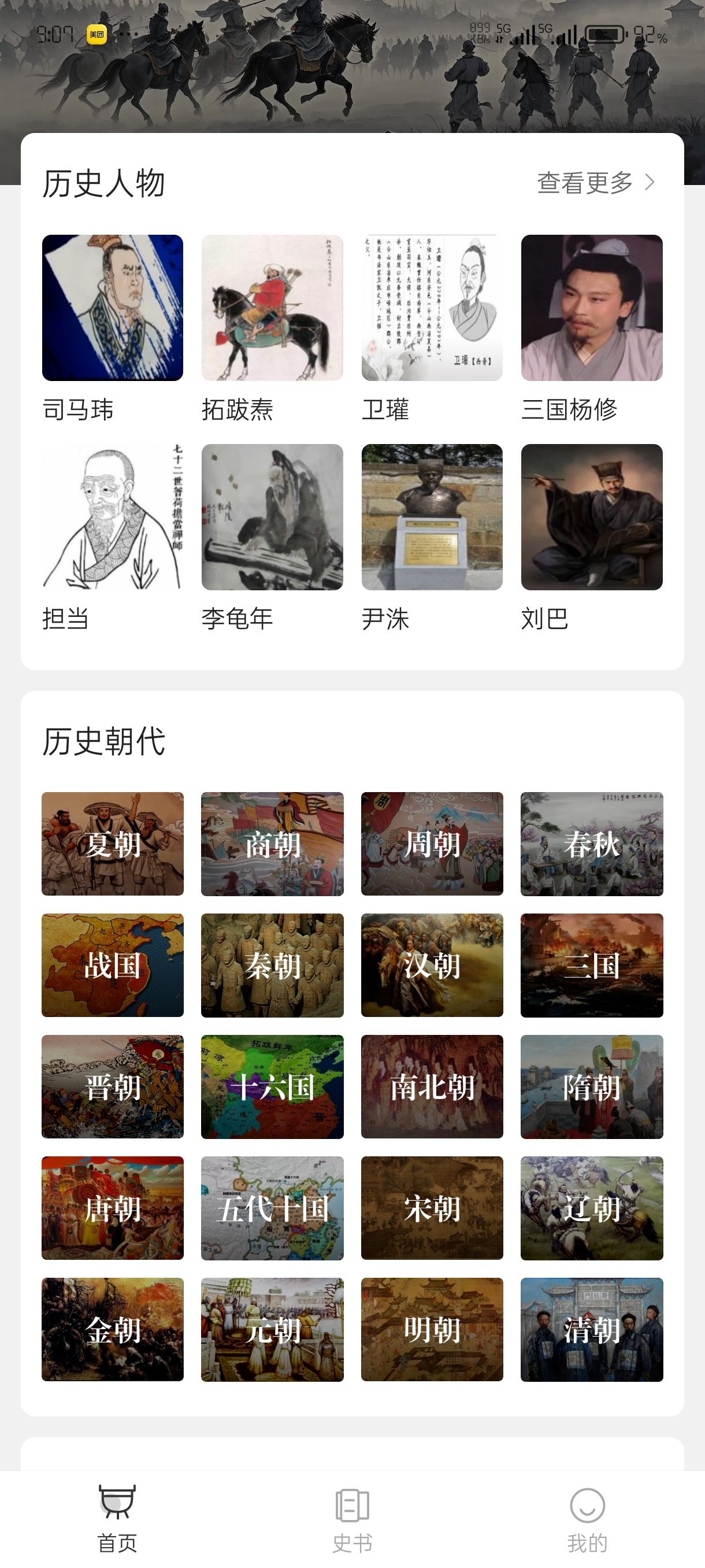
Task: Browse the 明朝 dynasty
Action: (x=432, y=1329)
